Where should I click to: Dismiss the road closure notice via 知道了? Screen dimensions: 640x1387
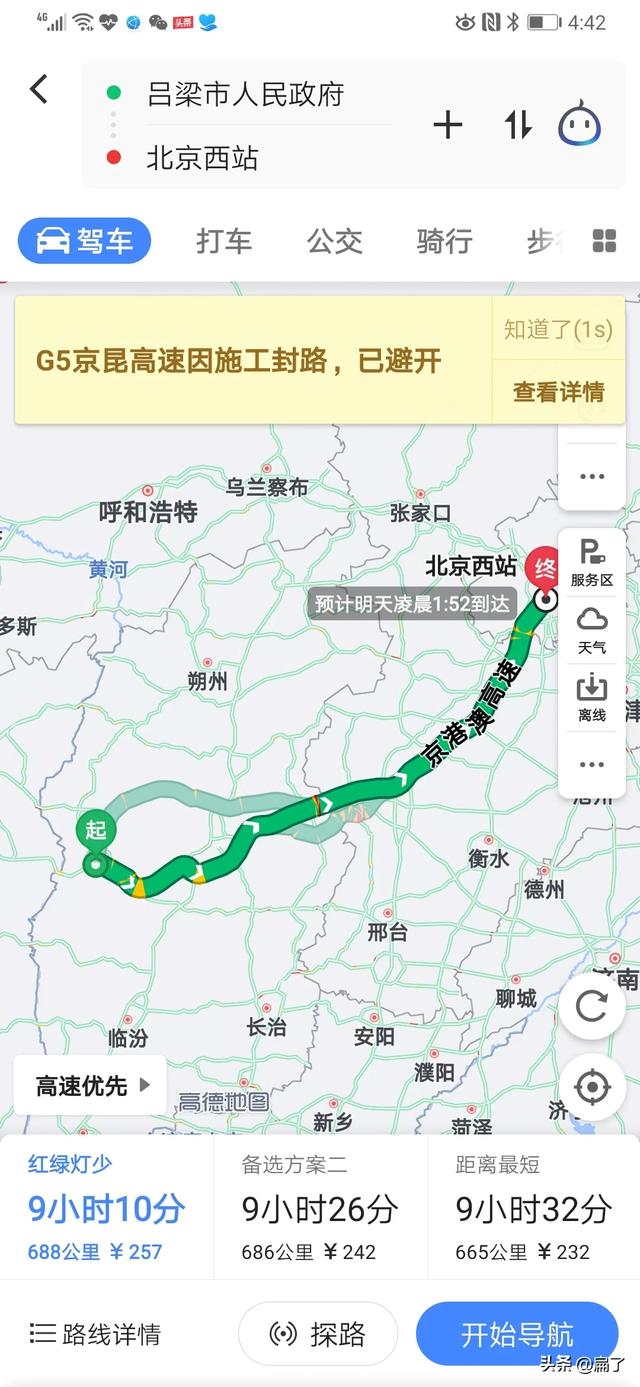[x=557, y=330]
